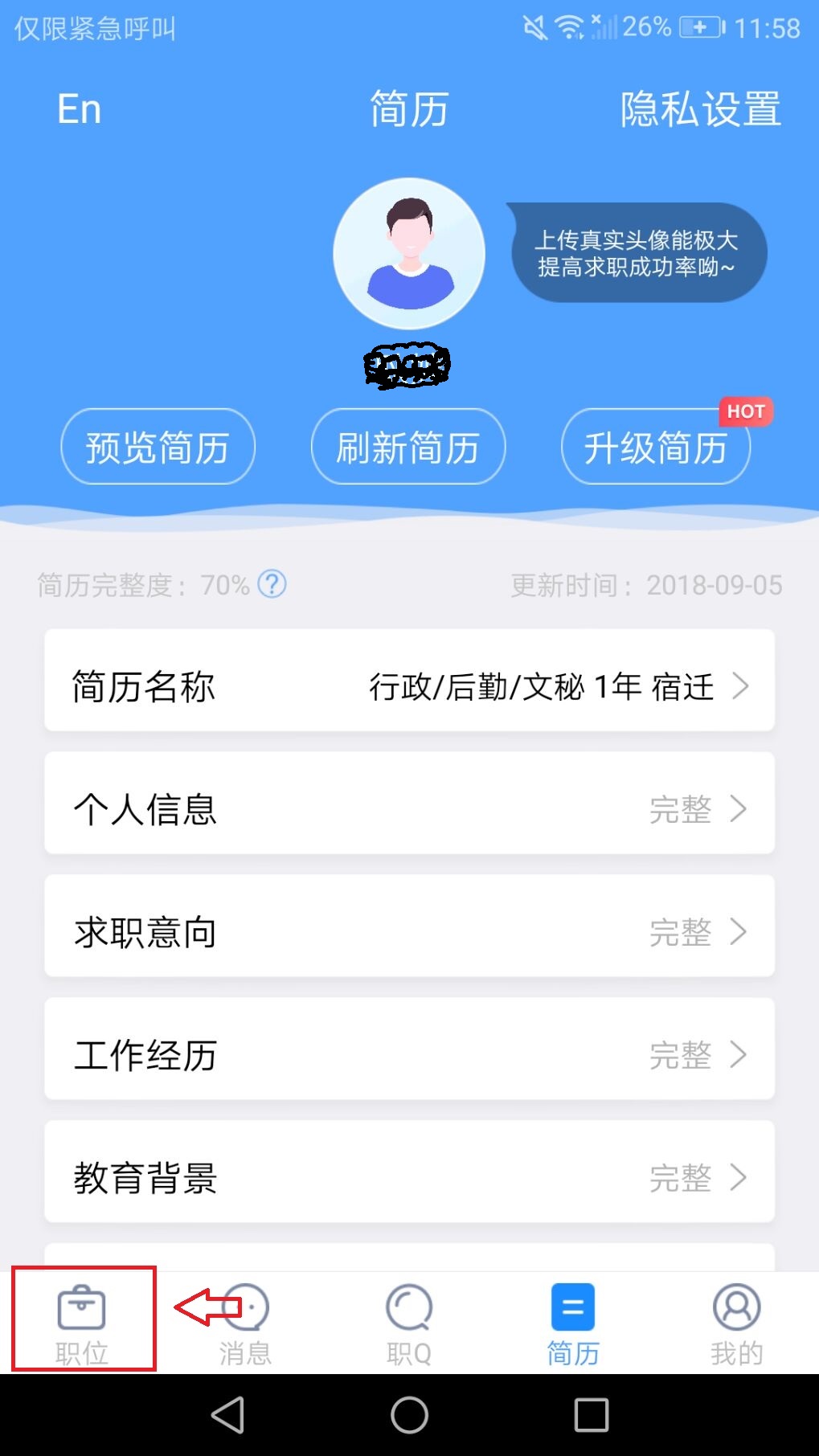819x1456 pixels.
Task: Open the 工作经历 work experience section
Action: coord(409,1054)
